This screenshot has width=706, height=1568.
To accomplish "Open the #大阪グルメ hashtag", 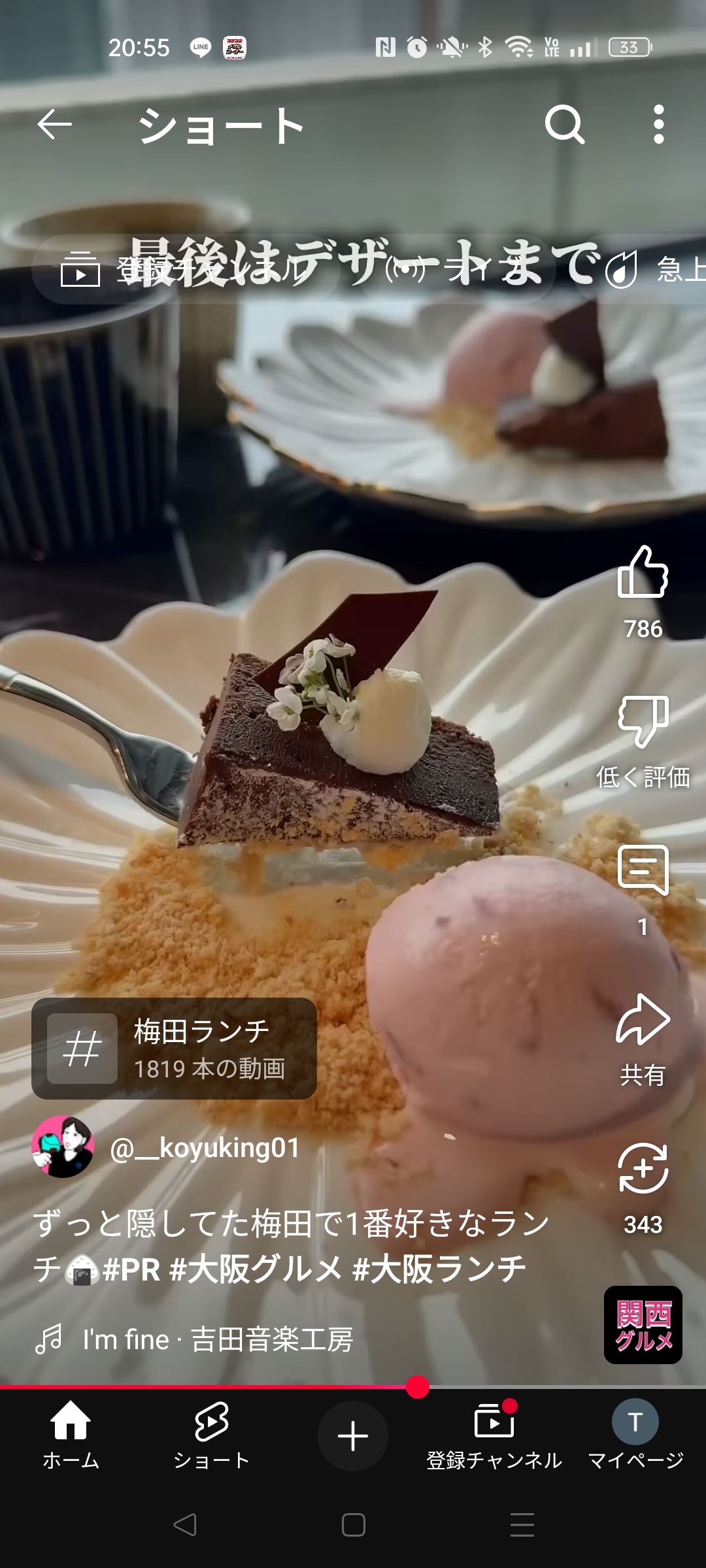I will (x=255, y=1269).
